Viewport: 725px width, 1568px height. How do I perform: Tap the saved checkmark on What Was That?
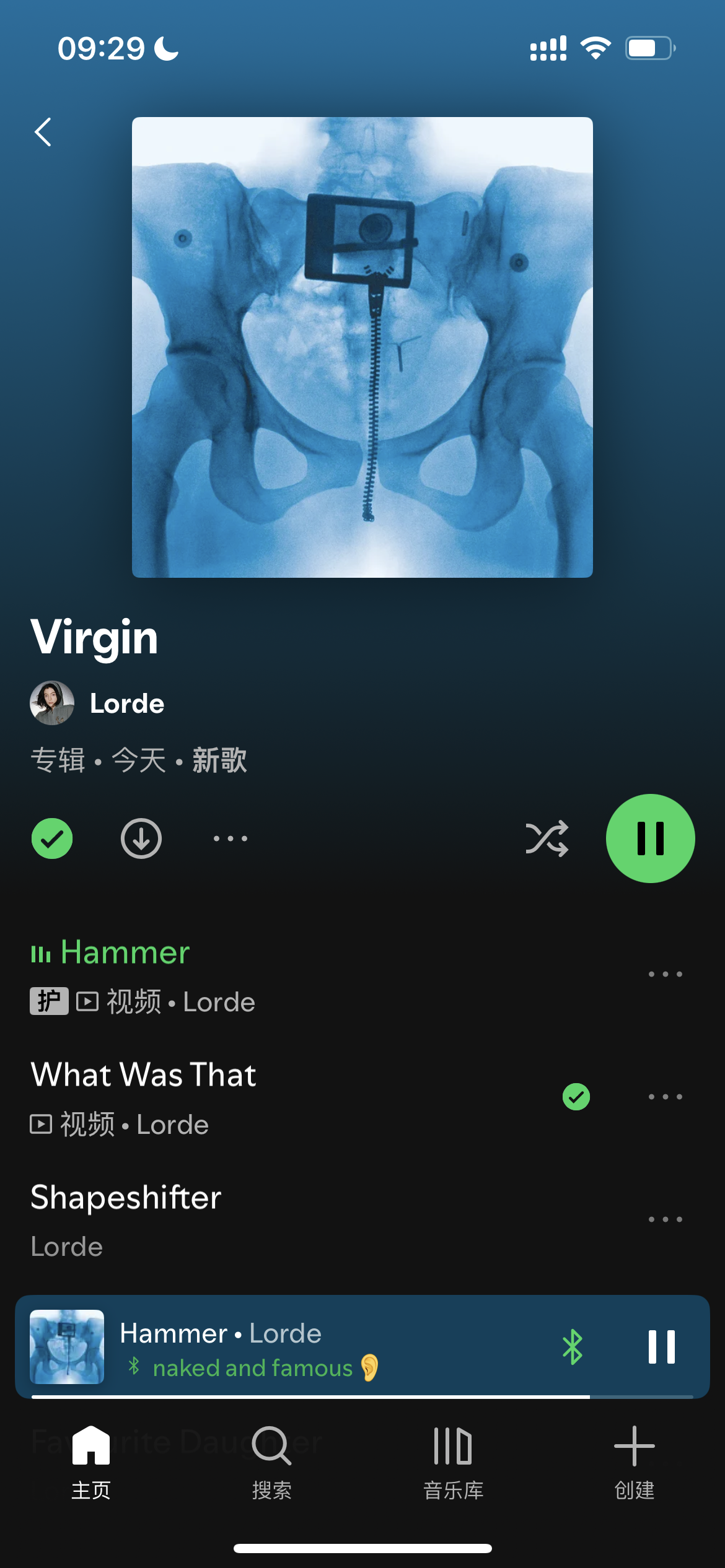click(576, 1097)
